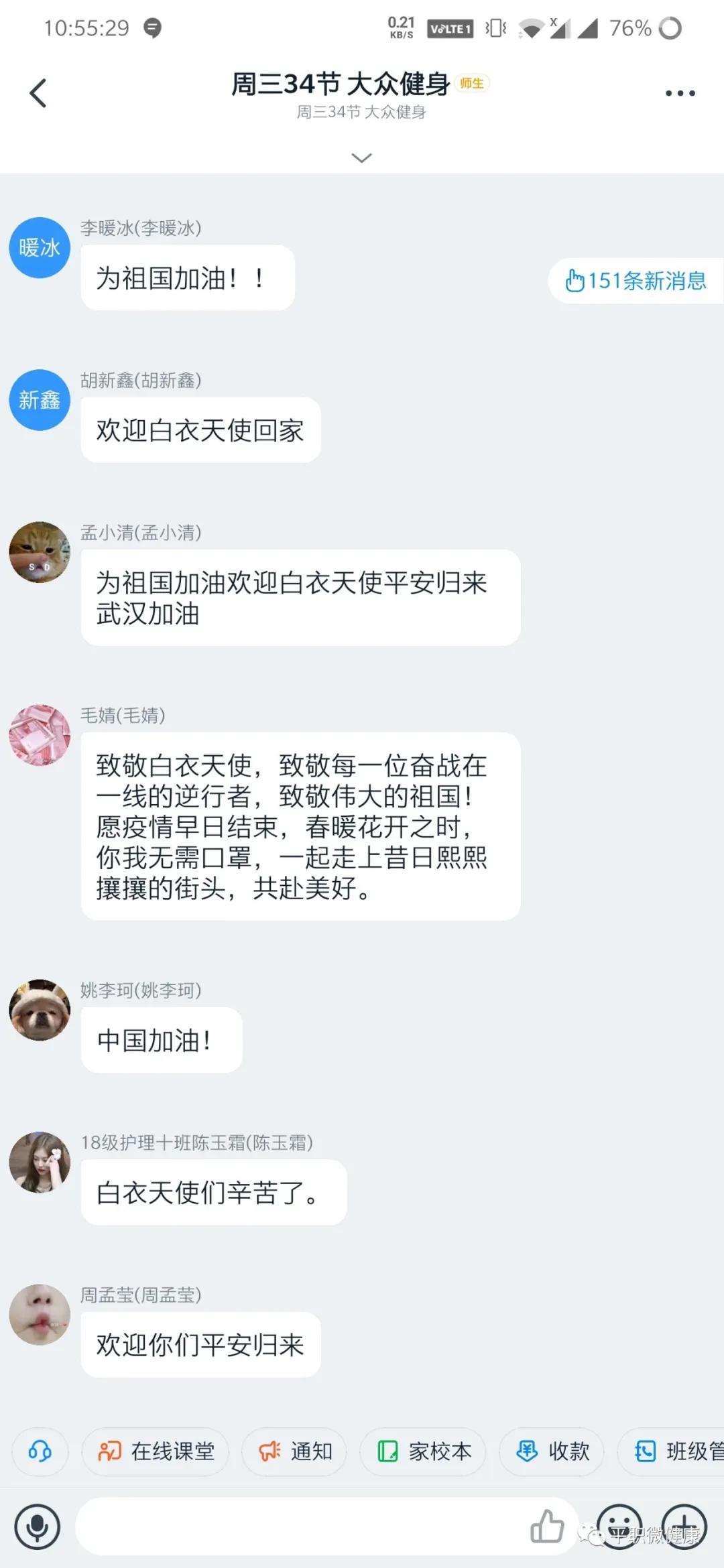Open the 家校本 homework book
Image resolution: width=724 pixels, height=1568 pixels.
tap(423, 1451)
